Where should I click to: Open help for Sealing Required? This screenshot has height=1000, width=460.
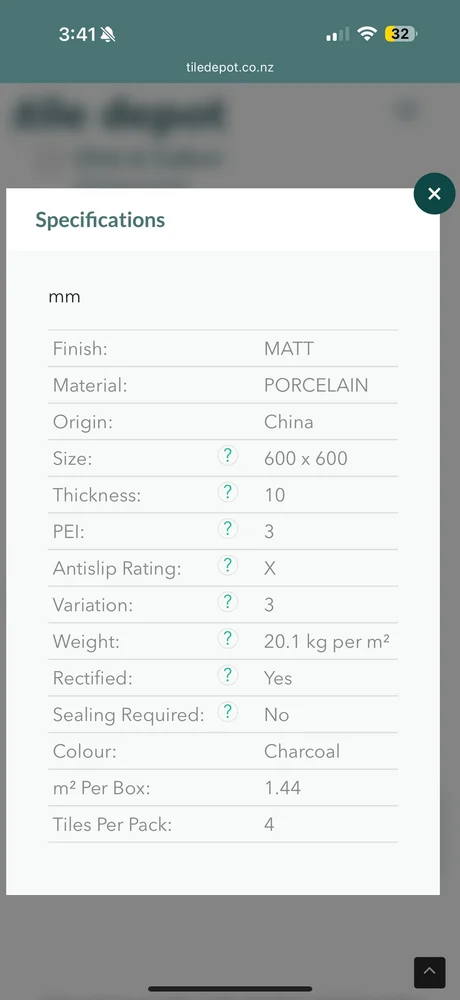point(228,712)
